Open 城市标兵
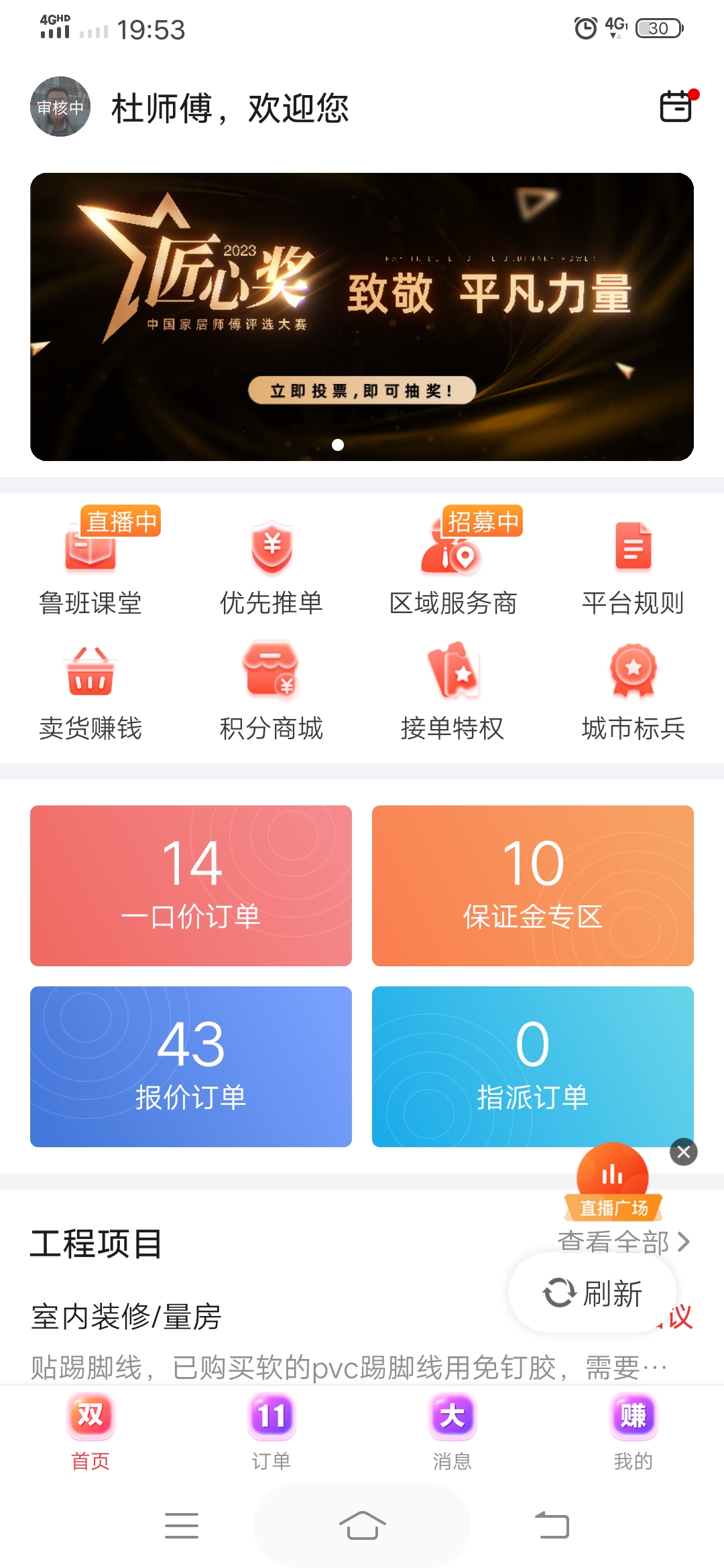This screenshot has width=724, height=1568. [633, 690]
